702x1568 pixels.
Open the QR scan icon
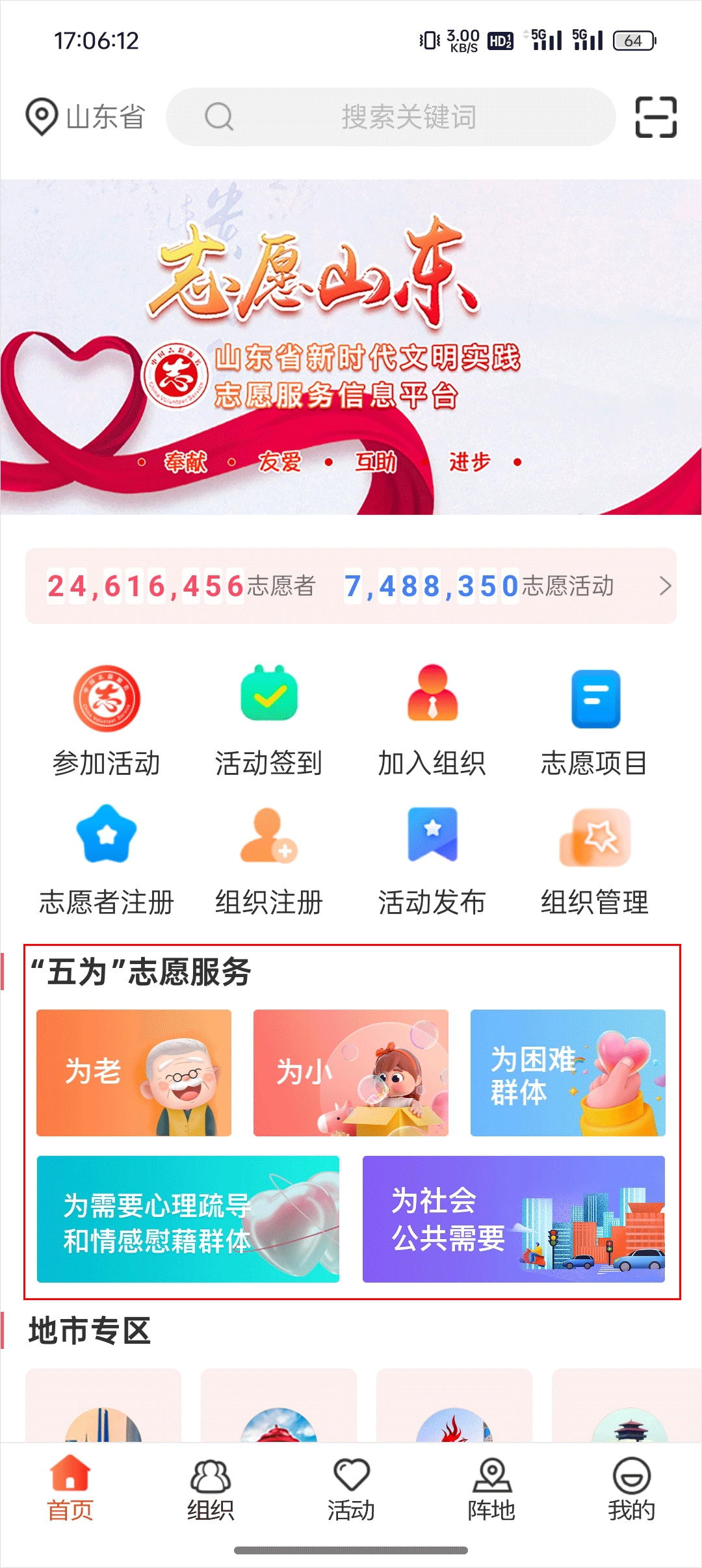655,117
